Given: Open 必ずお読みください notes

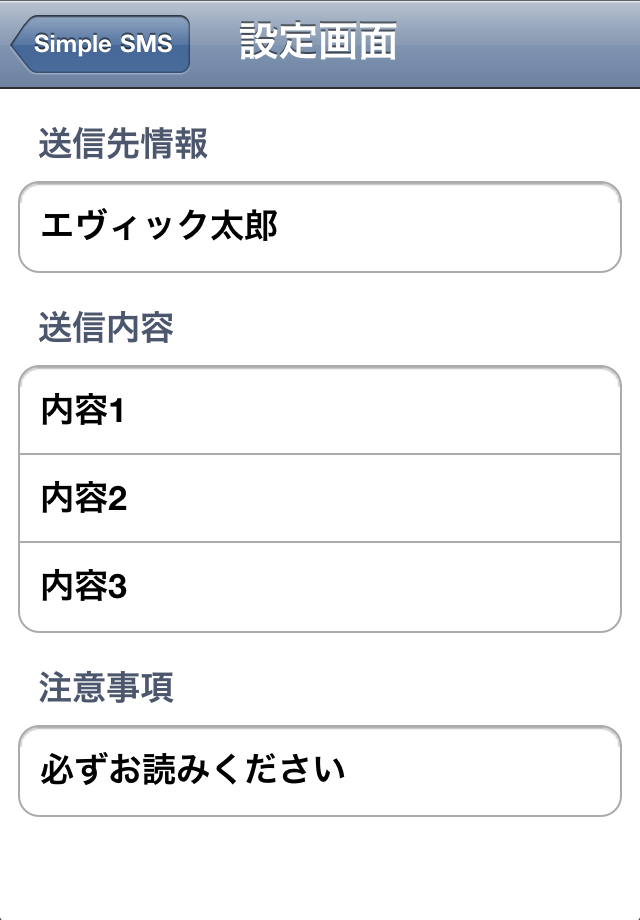Looking at the screenshot, I should (320, 771).
